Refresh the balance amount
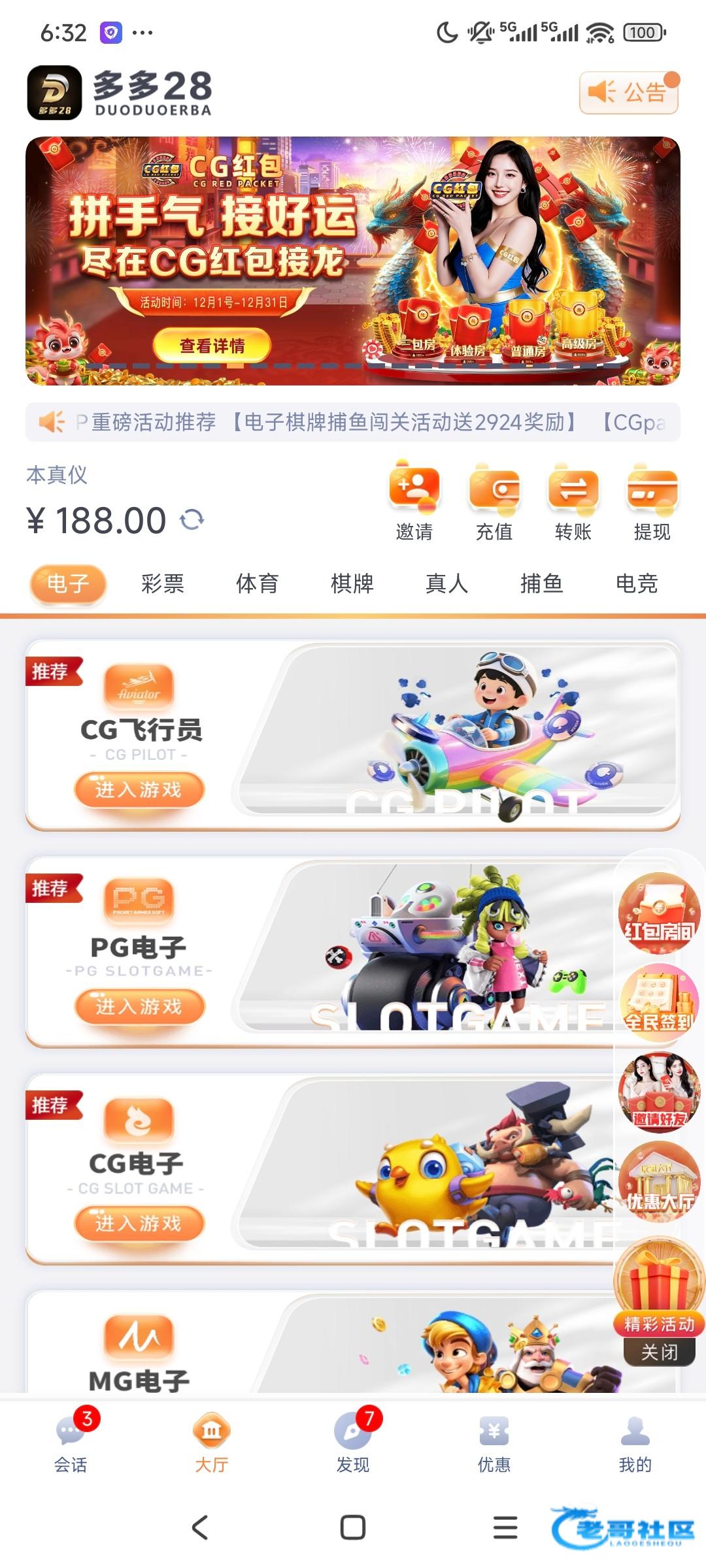The height and width of the screenshot is (1568, 706). click(x=192, y=520)
